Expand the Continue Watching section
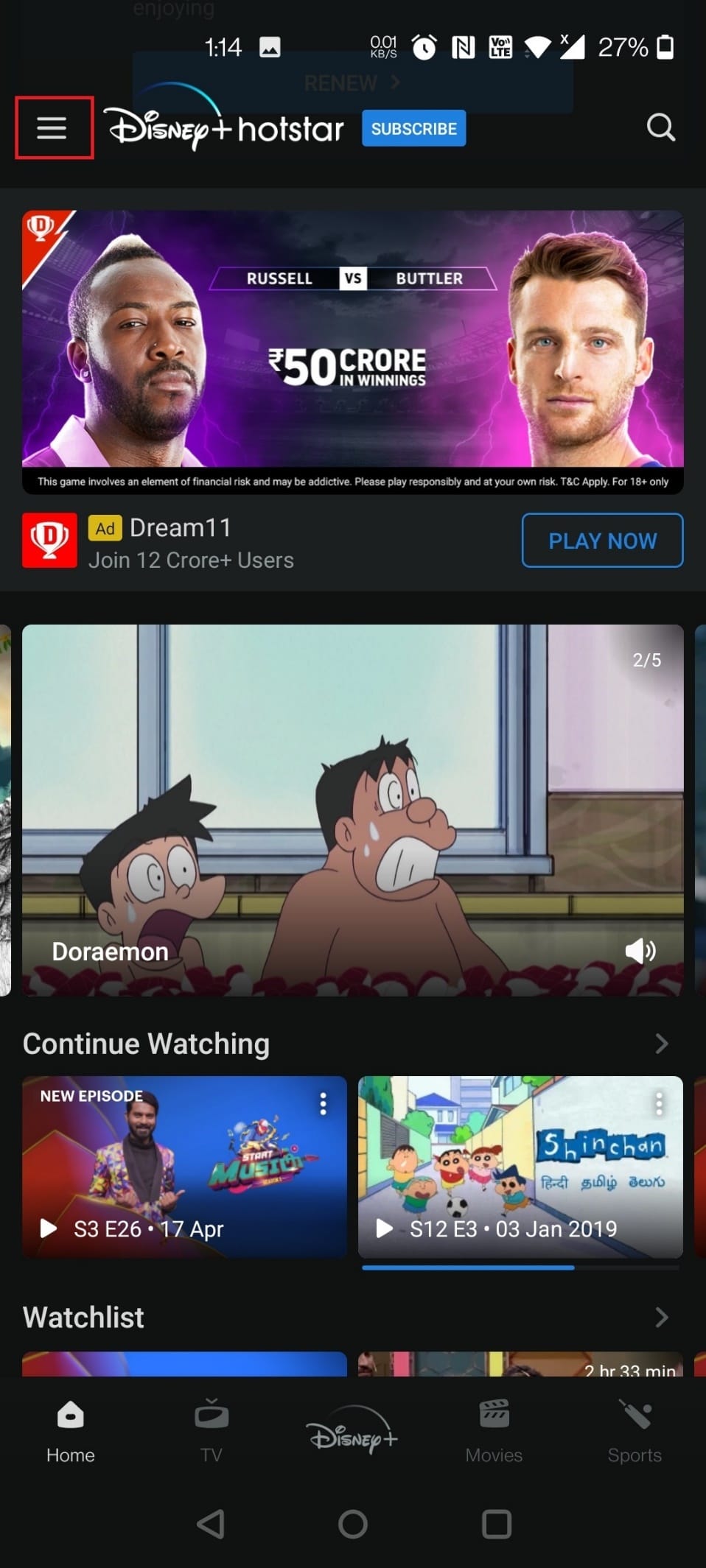 661,1044
